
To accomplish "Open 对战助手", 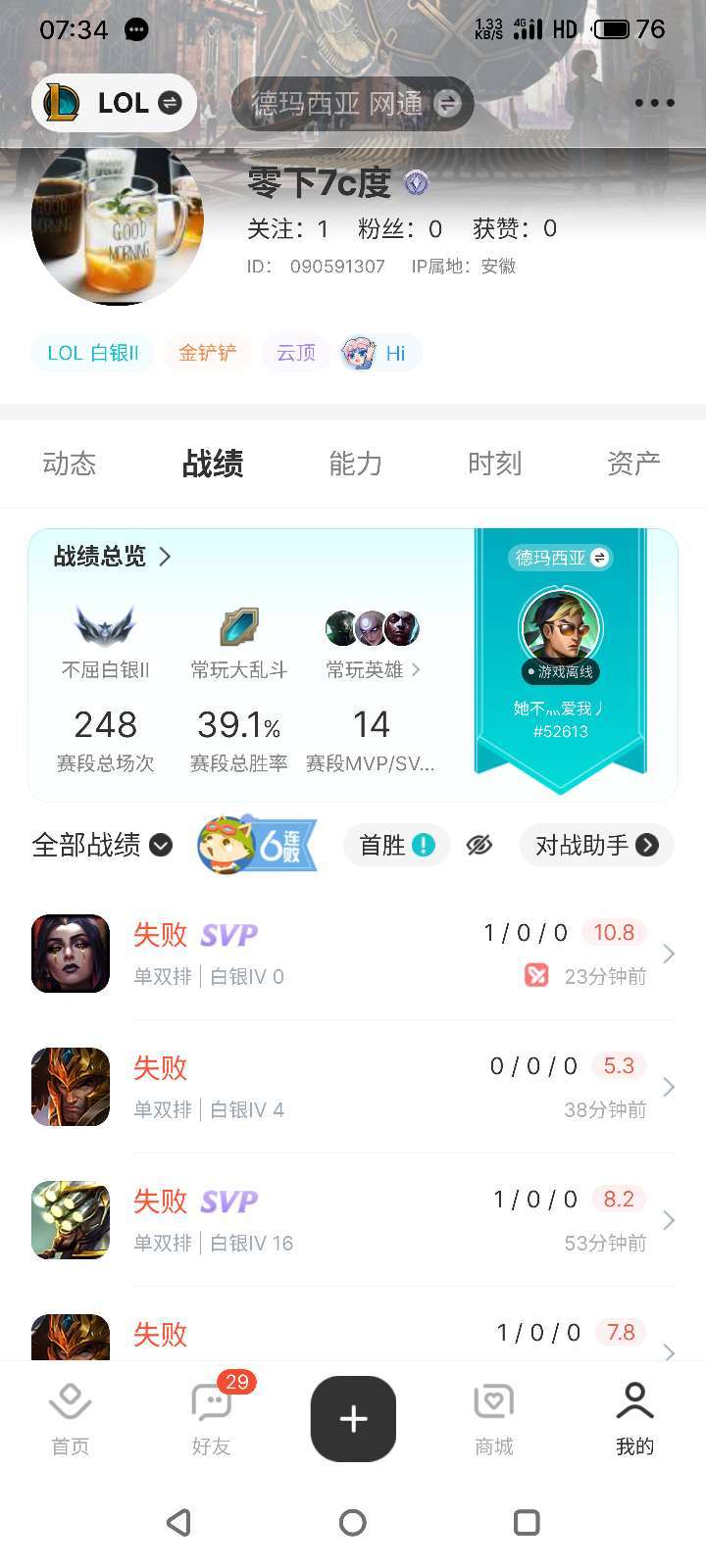I will [x=595, y=845].
